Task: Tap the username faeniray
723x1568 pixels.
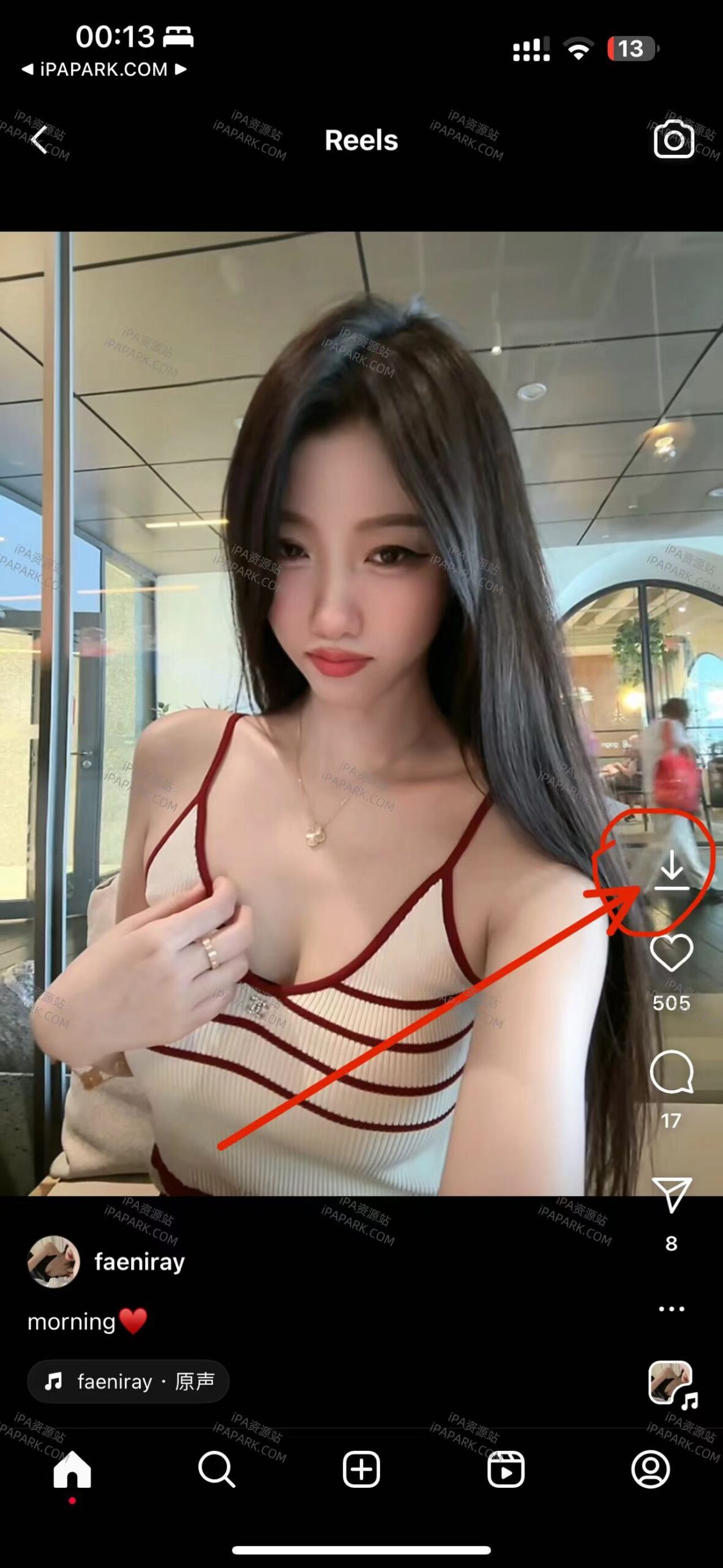Action: tap(140, 1263)
